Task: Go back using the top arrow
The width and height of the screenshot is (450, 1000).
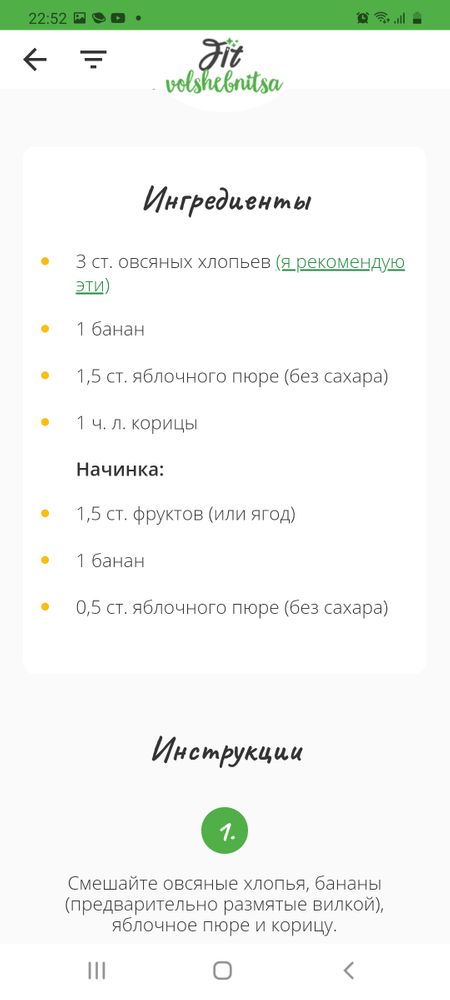Action: (35, 60)
